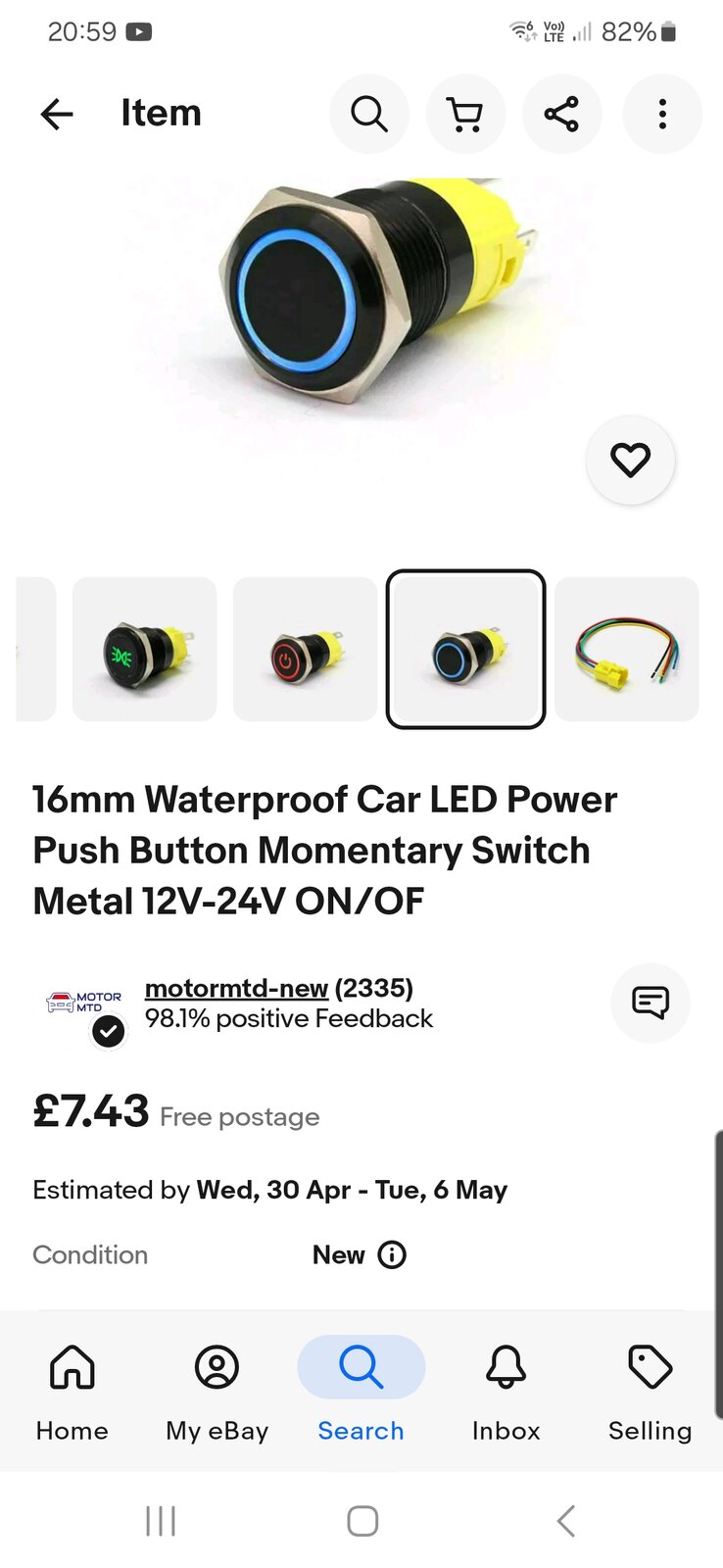
Task: Tap the system home button
Action: point(362,1521)
